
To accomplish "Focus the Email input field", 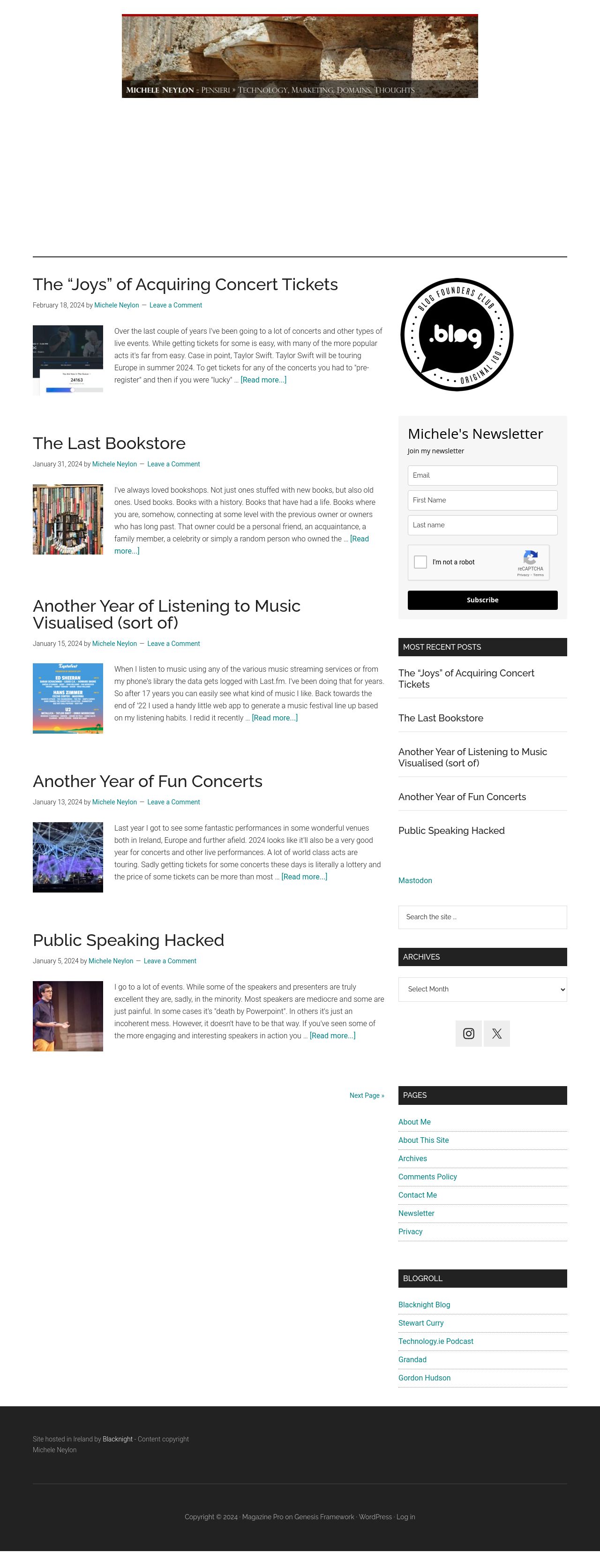I will (482, 475).
